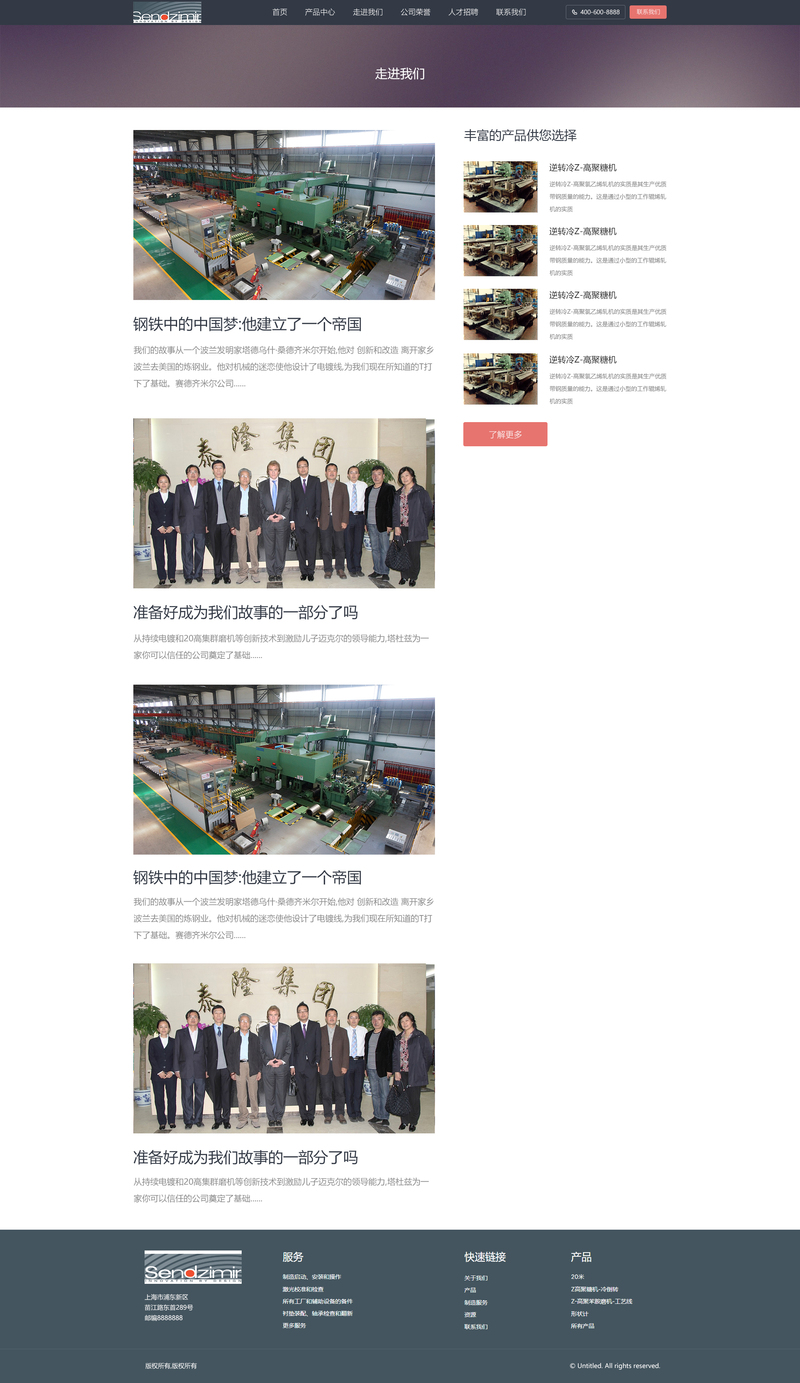Open 人才招聘 page from the header
The image size is (800, 1383).
[x=463, y=12]
